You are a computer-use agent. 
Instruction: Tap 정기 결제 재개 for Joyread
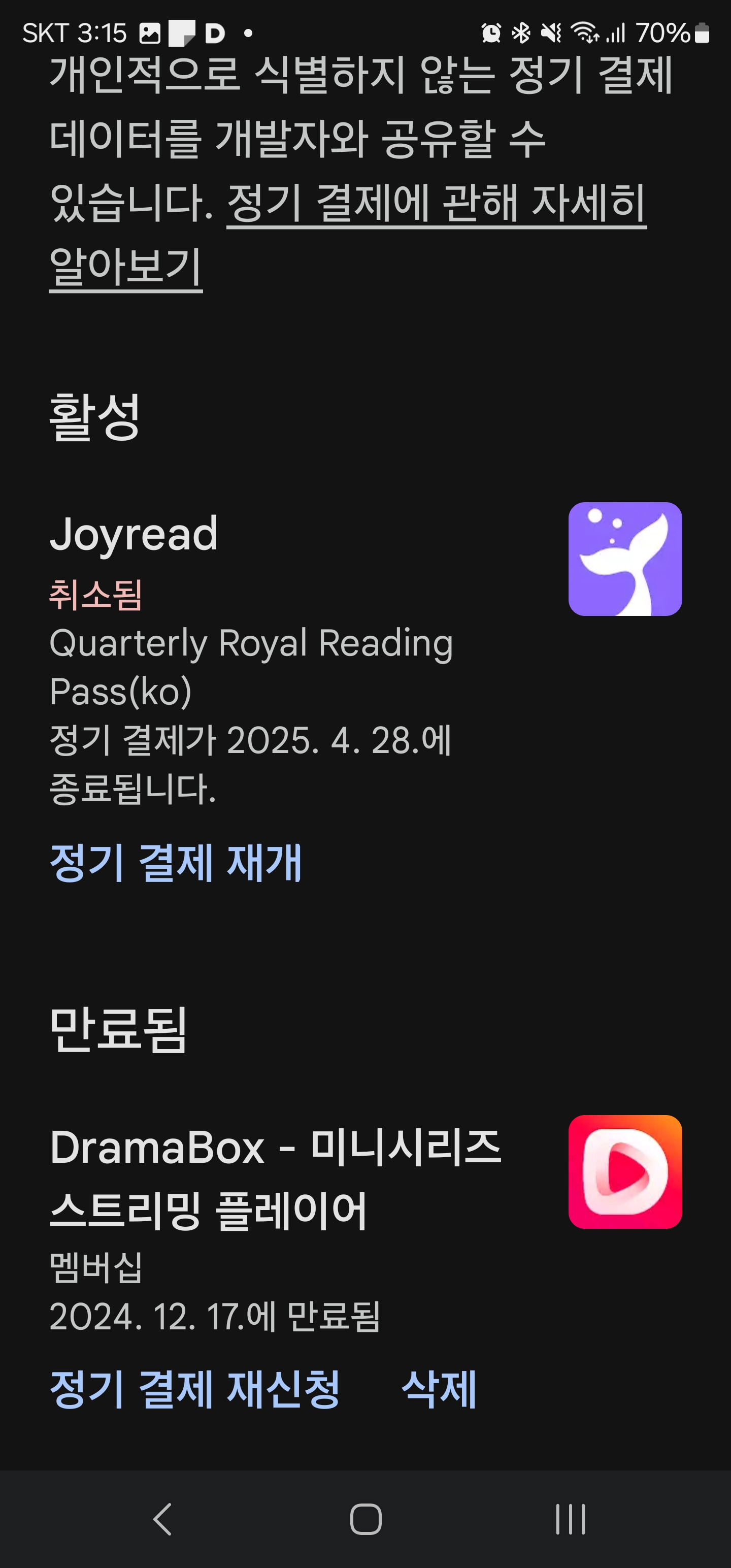click(x=175, y=863)
